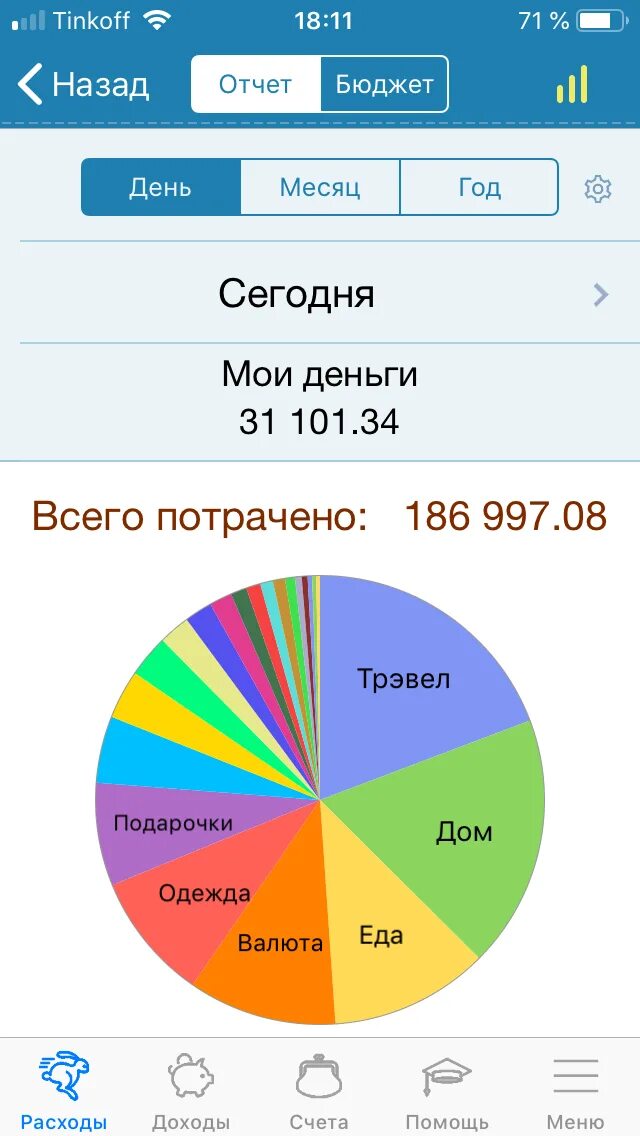The height and width of the screenshot is (1136, 640).
Task: Switch to the Месяц period
Action: click(x=320, y=188)
